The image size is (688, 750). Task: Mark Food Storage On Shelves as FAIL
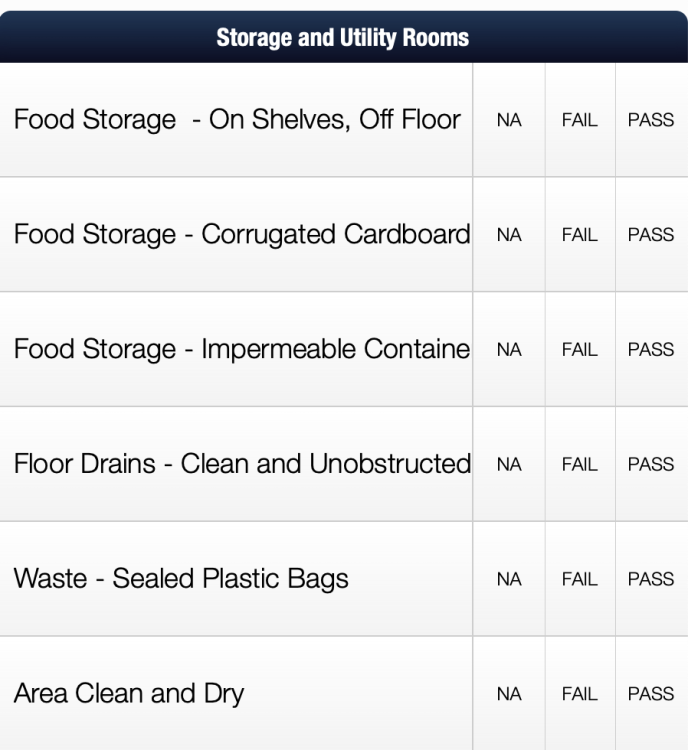tap(580, 120)
